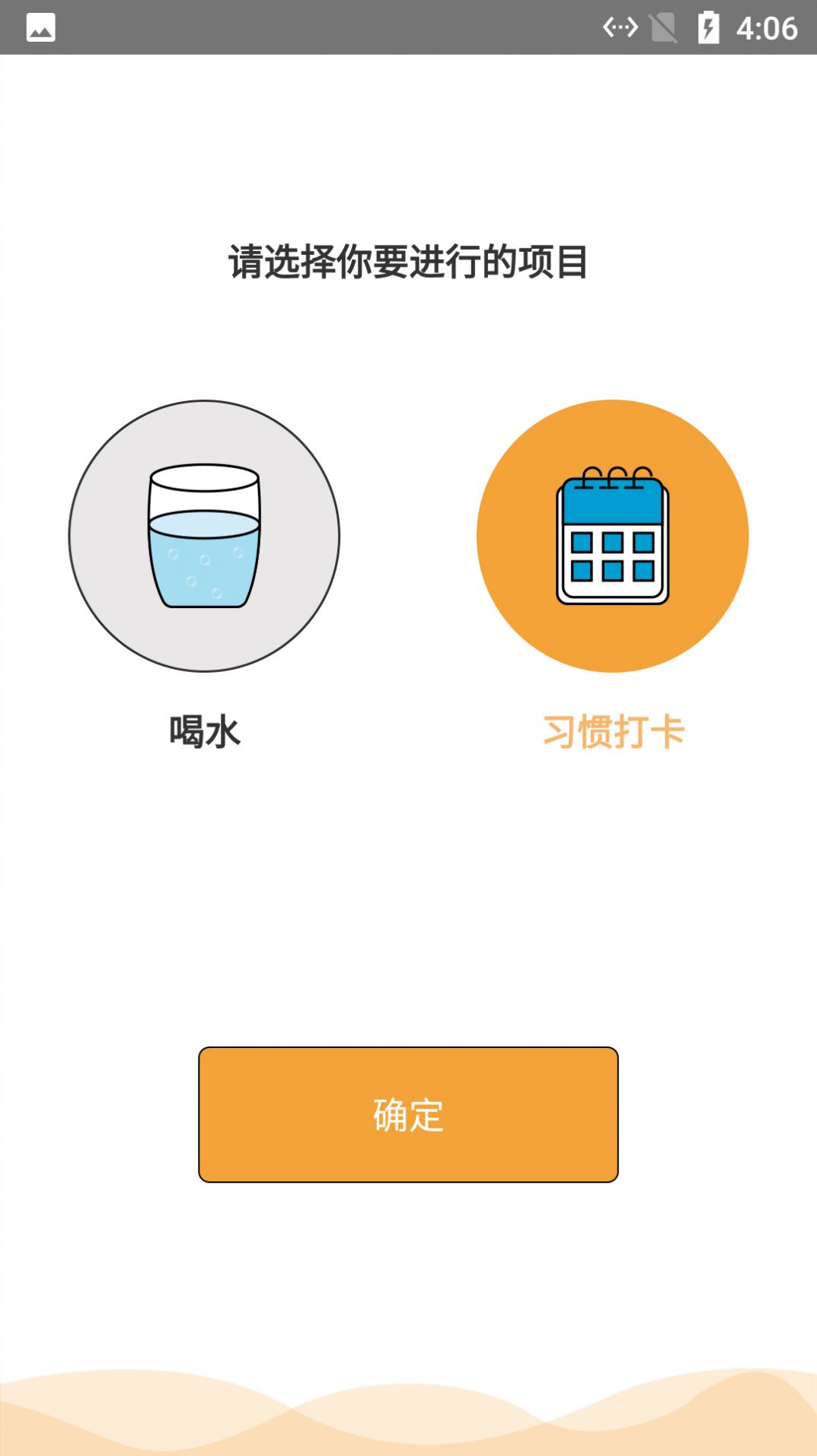Tap the SIM card status icon

click(664, 28)
